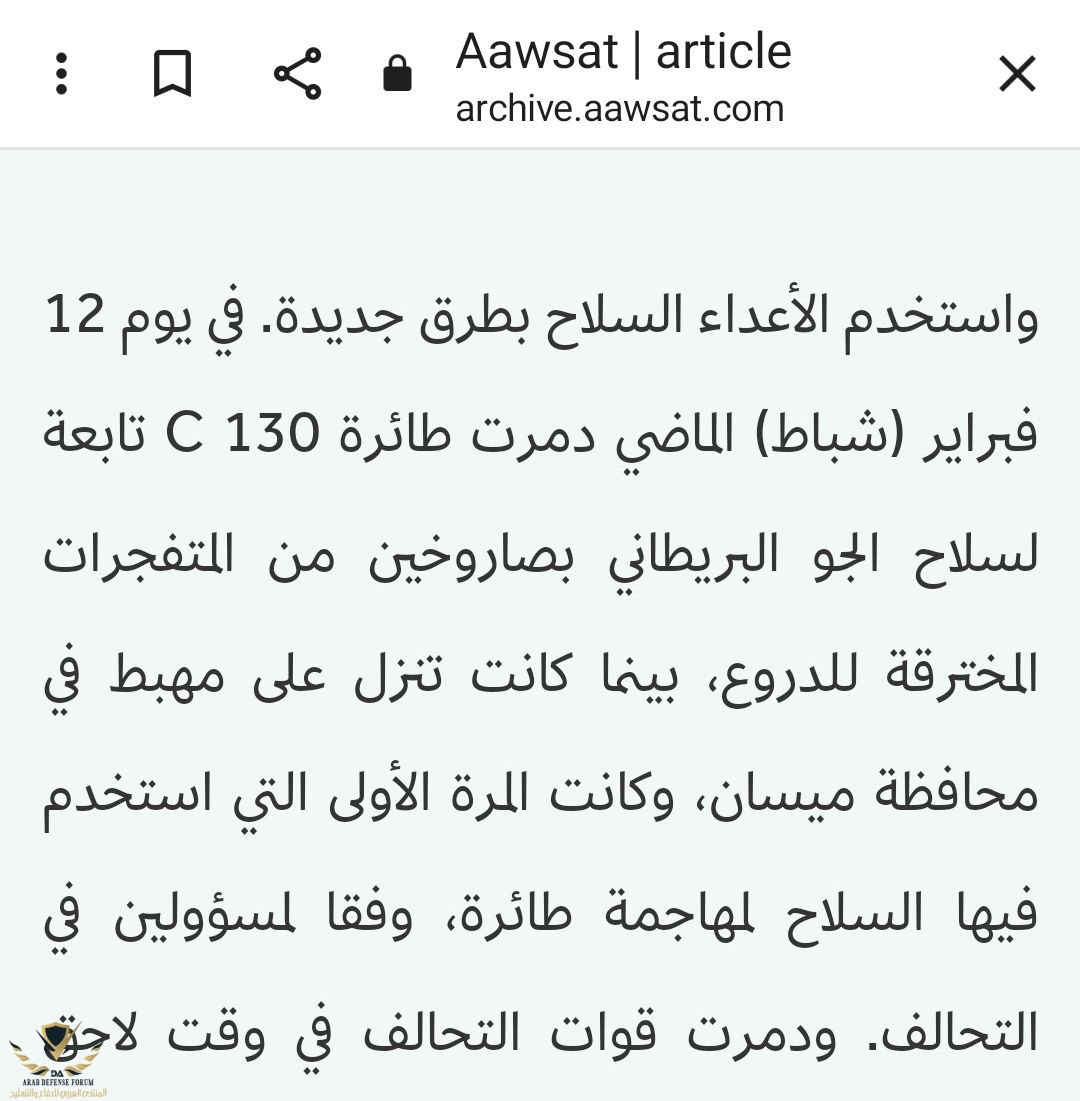Bookmark this Aawsat article
Image resolution: width=1080 pixels, height=1101 pixels.
coord(172,74)
